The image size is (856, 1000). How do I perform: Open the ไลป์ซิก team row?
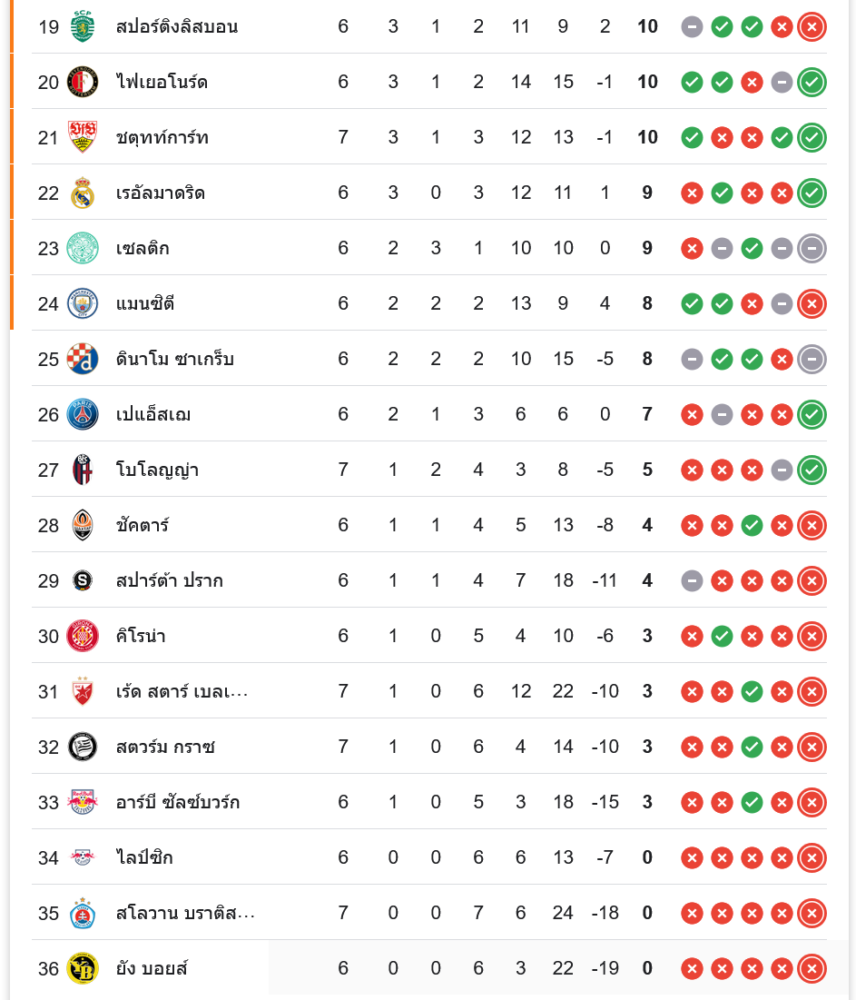pyautogui.click(x=145, y=857)
